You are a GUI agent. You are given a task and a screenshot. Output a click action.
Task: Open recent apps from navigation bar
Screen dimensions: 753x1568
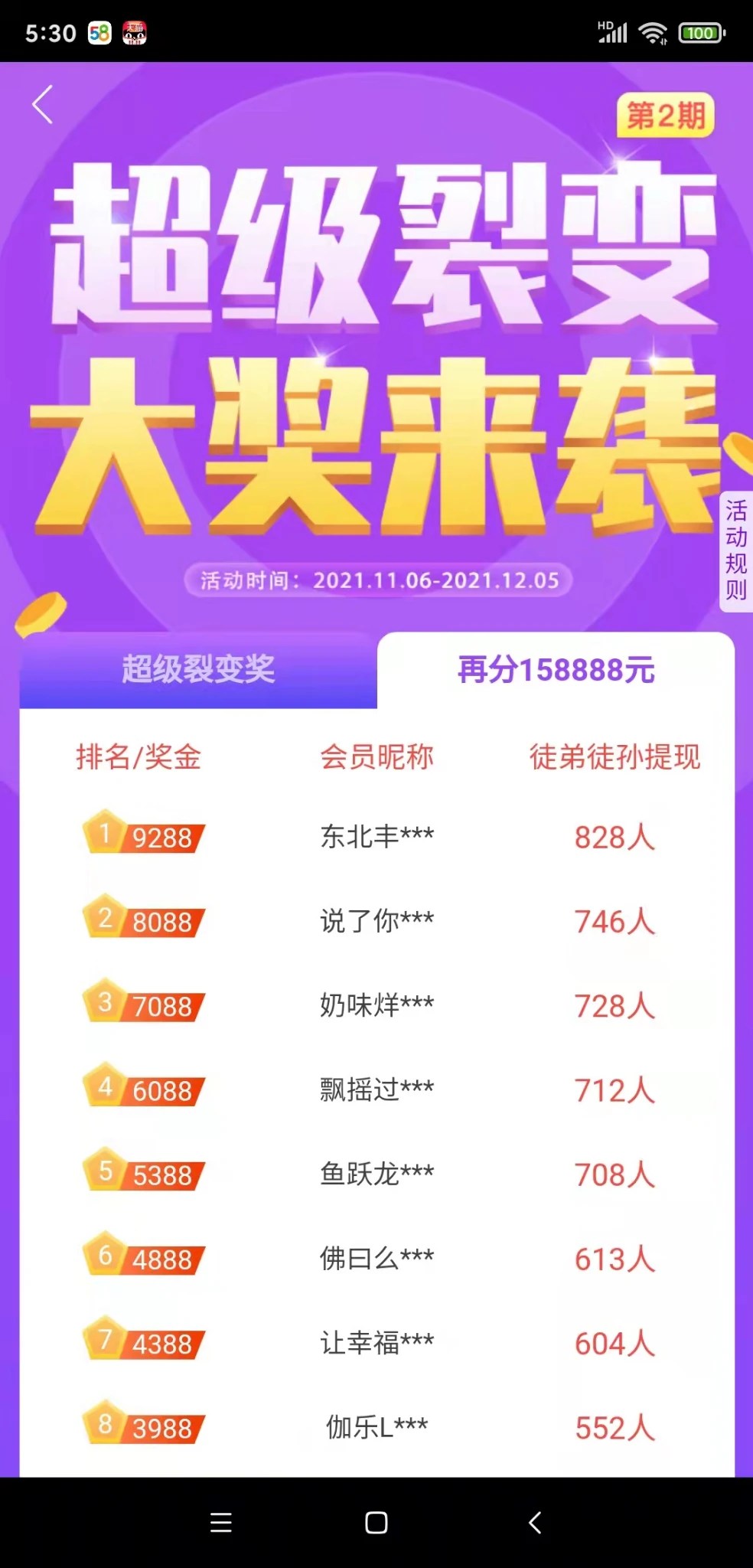click(221, 1522)
